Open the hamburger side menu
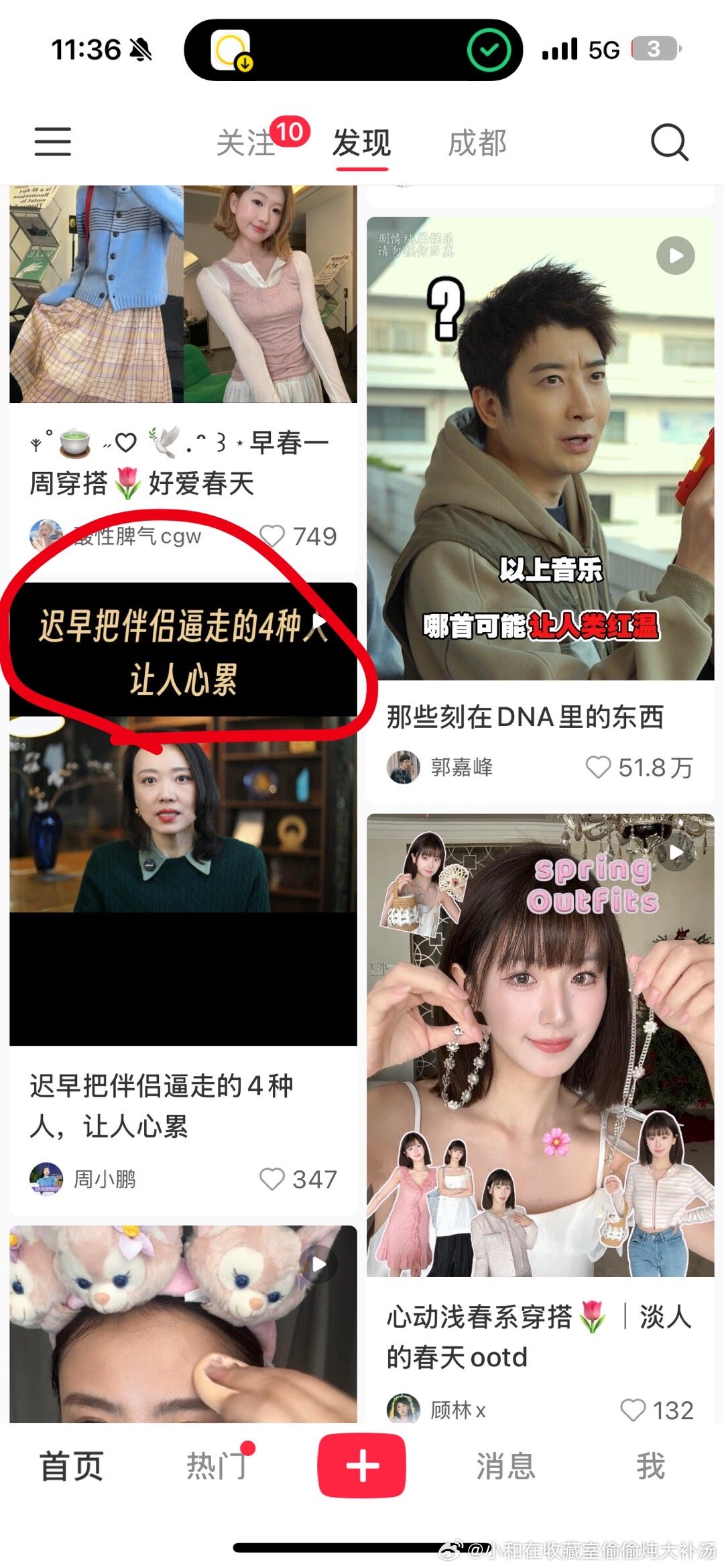Screen dimensions: 724x1568 pyautogui.click(x=53, y=141)
